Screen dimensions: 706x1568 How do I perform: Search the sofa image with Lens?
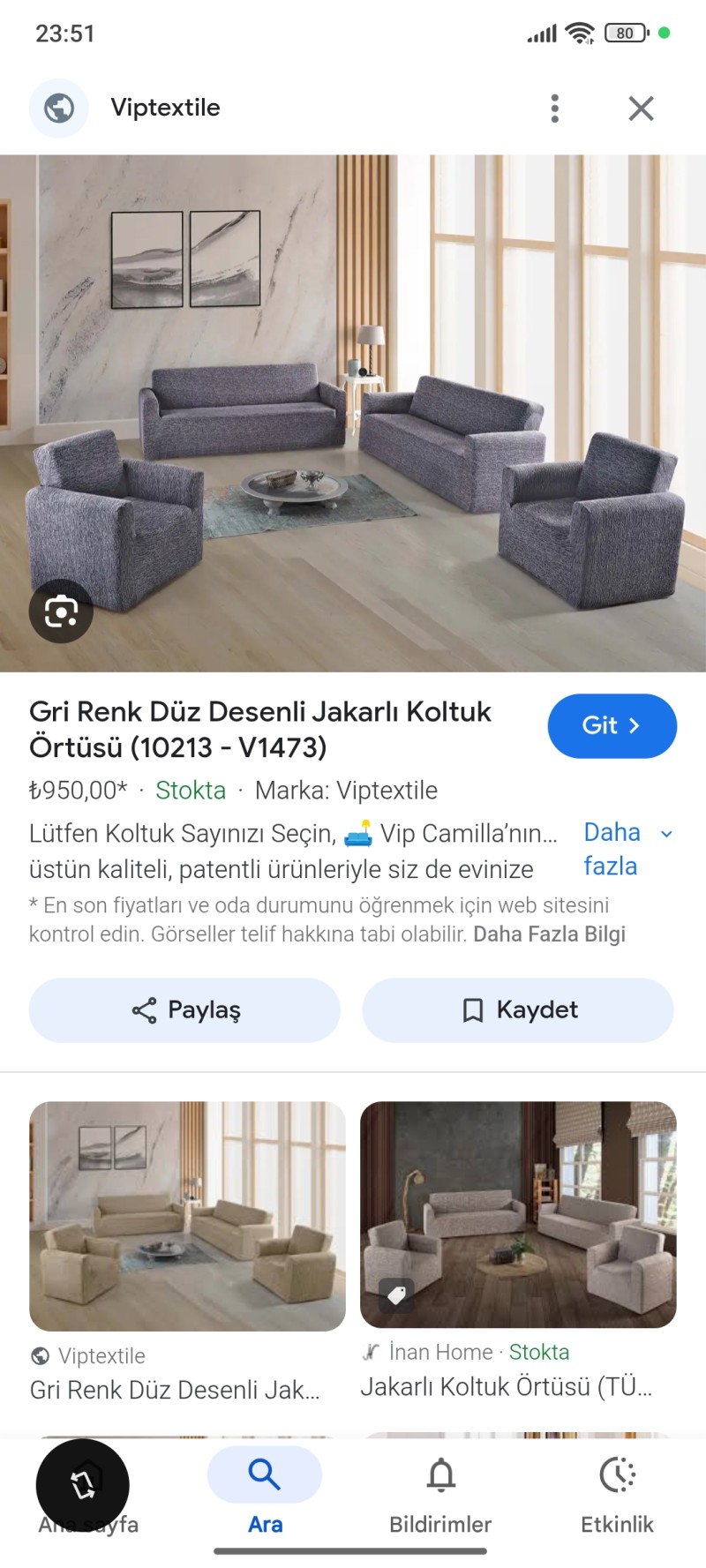click(x=61, y=611)
